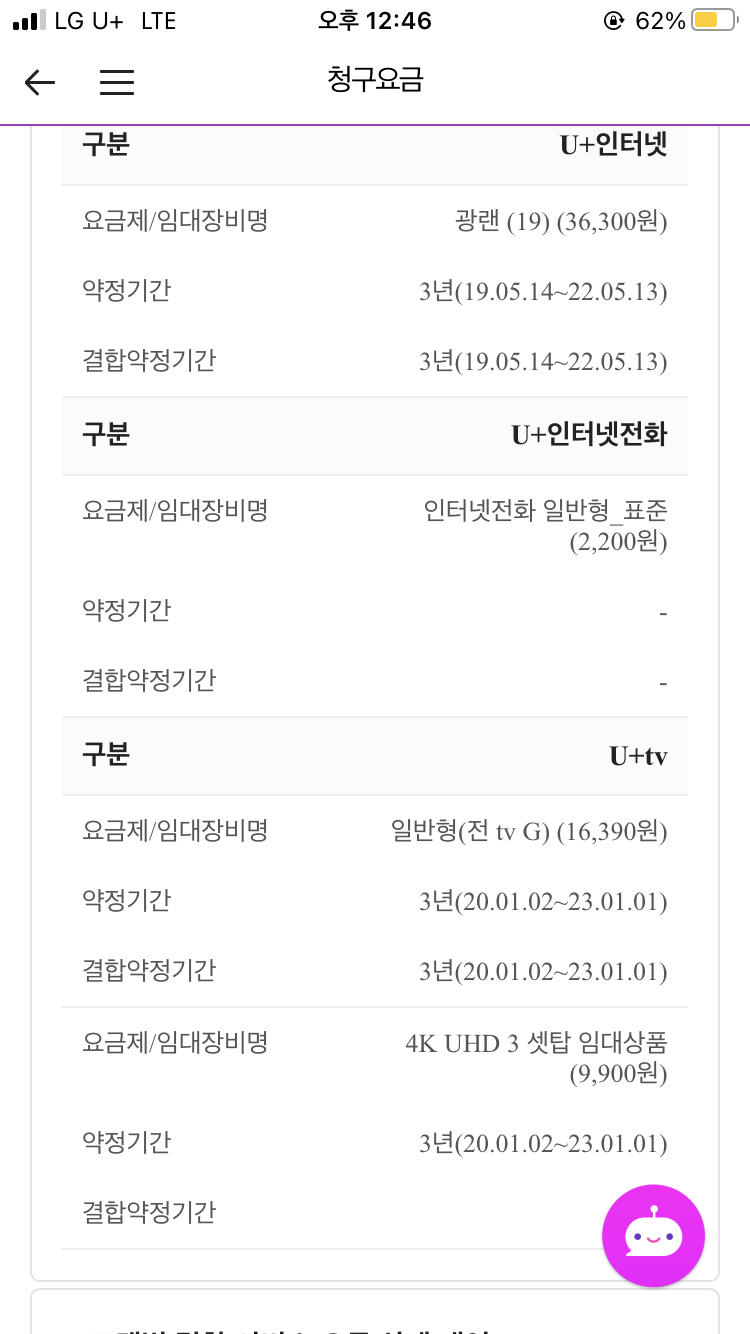Go back using the top-left arrow
This screenshot has height=1334, width=750.
(40, 82)
